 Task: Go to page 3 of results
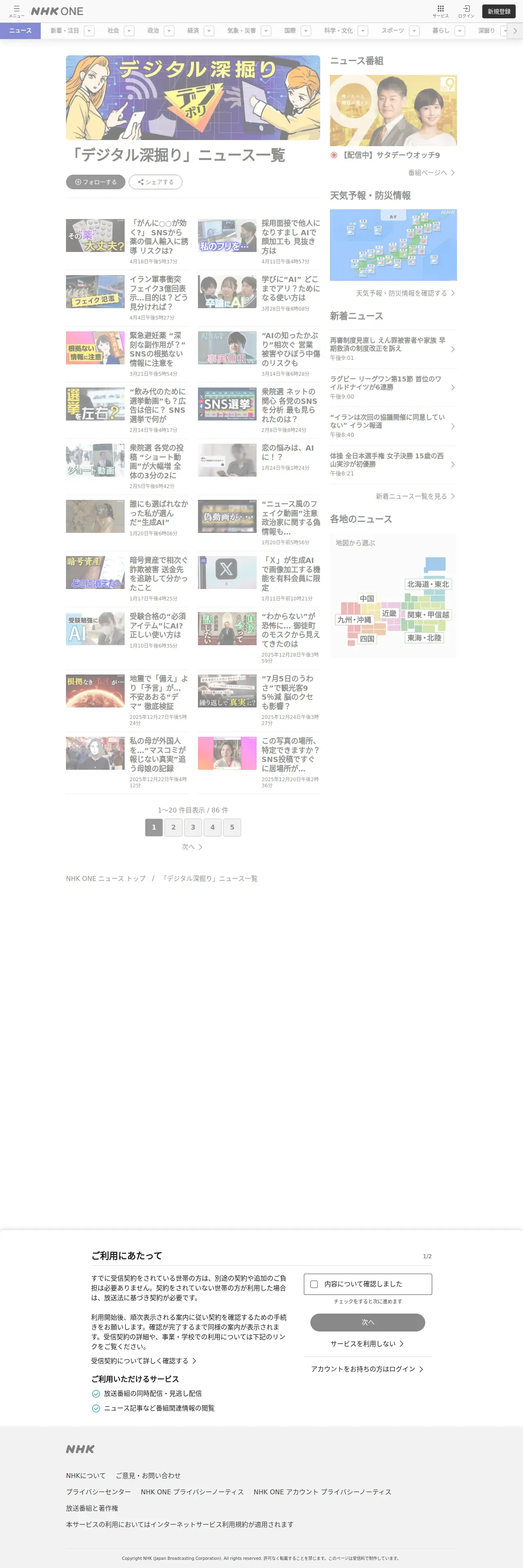[193, 827]
